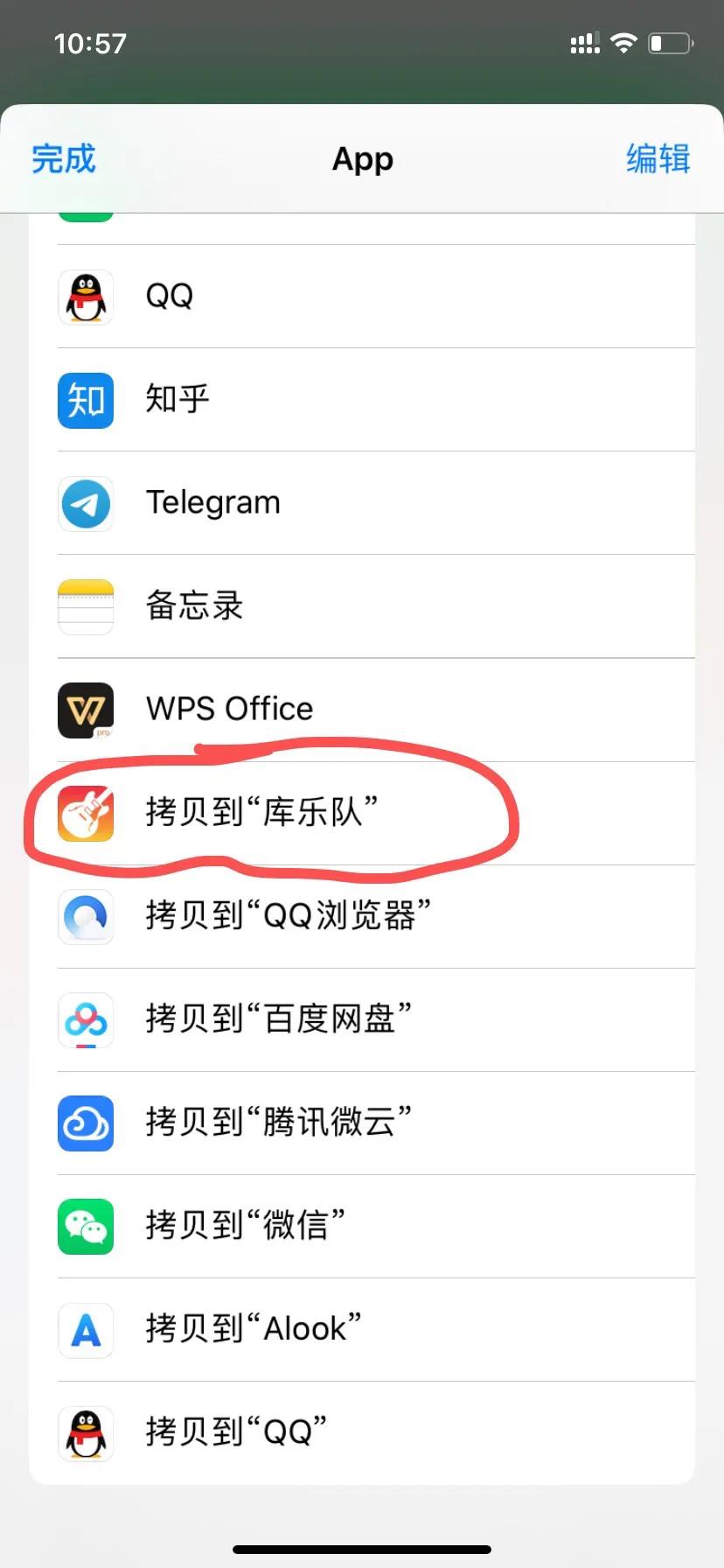
Task: Select the 拷贝到“腾讯微云” row
Action: (280, 1123)
